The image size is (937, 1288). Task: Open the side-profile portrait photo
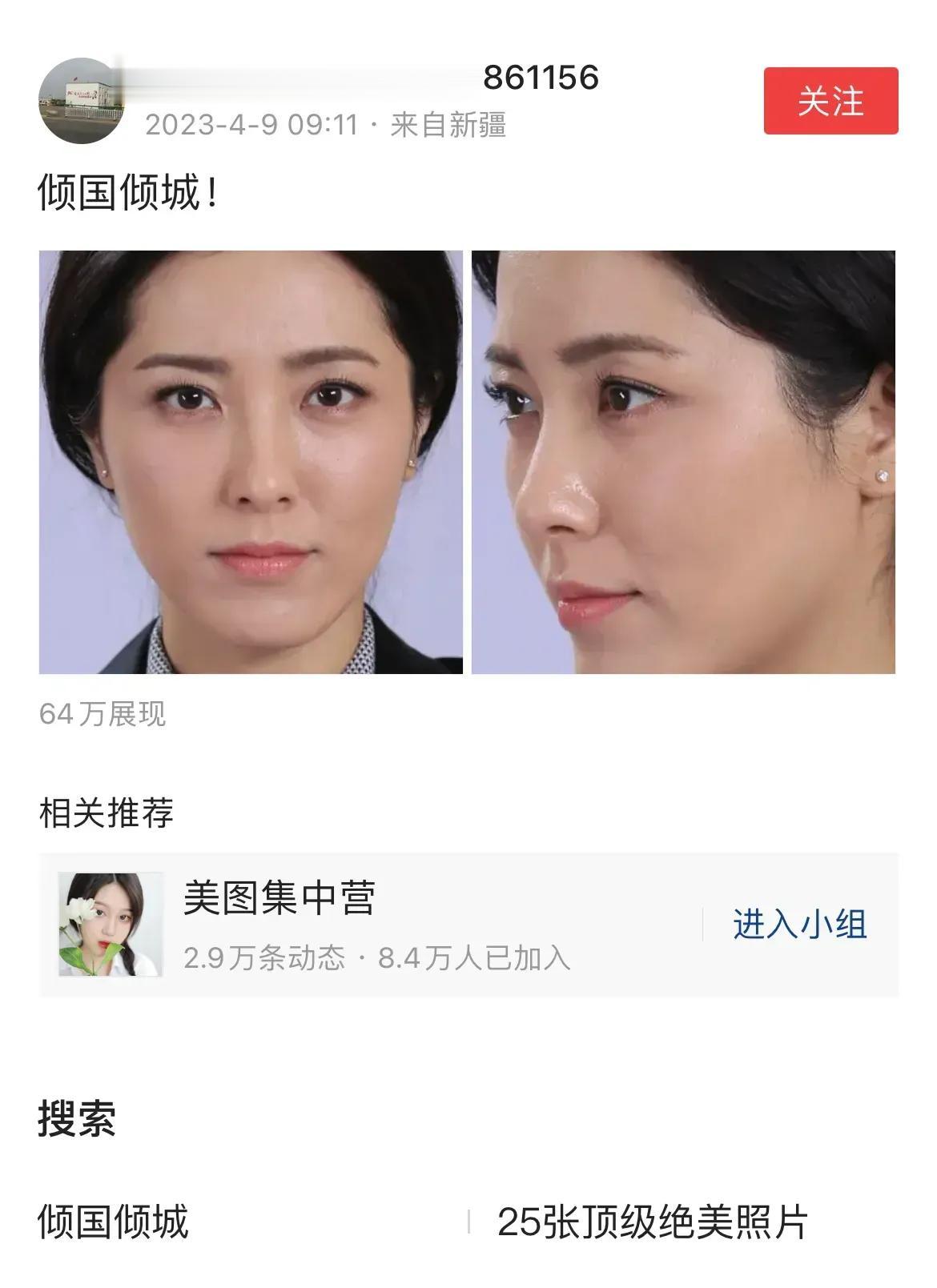pyautogui.click(x=683, y=462)
